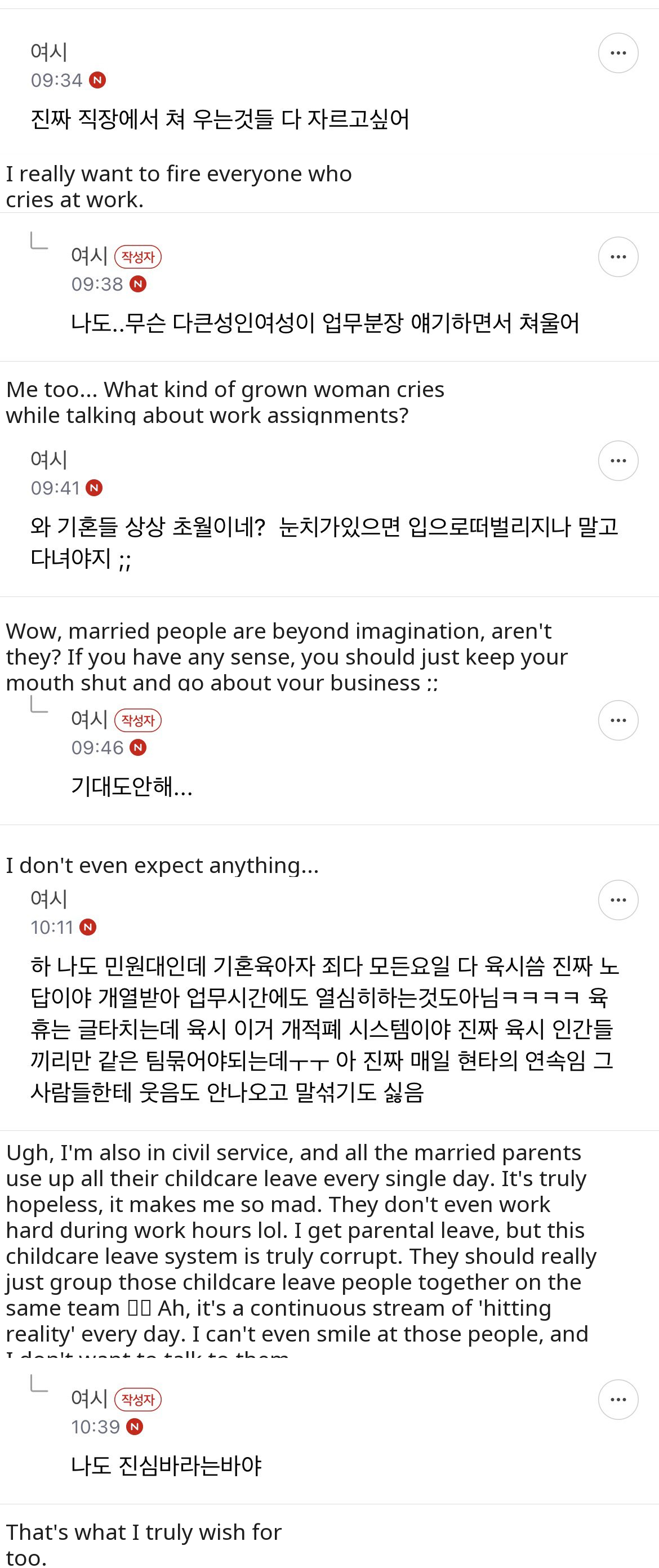Screen dimensions: 659x1568
Task: Open more menu for the 10:11 comment
Action: point(618,899)
